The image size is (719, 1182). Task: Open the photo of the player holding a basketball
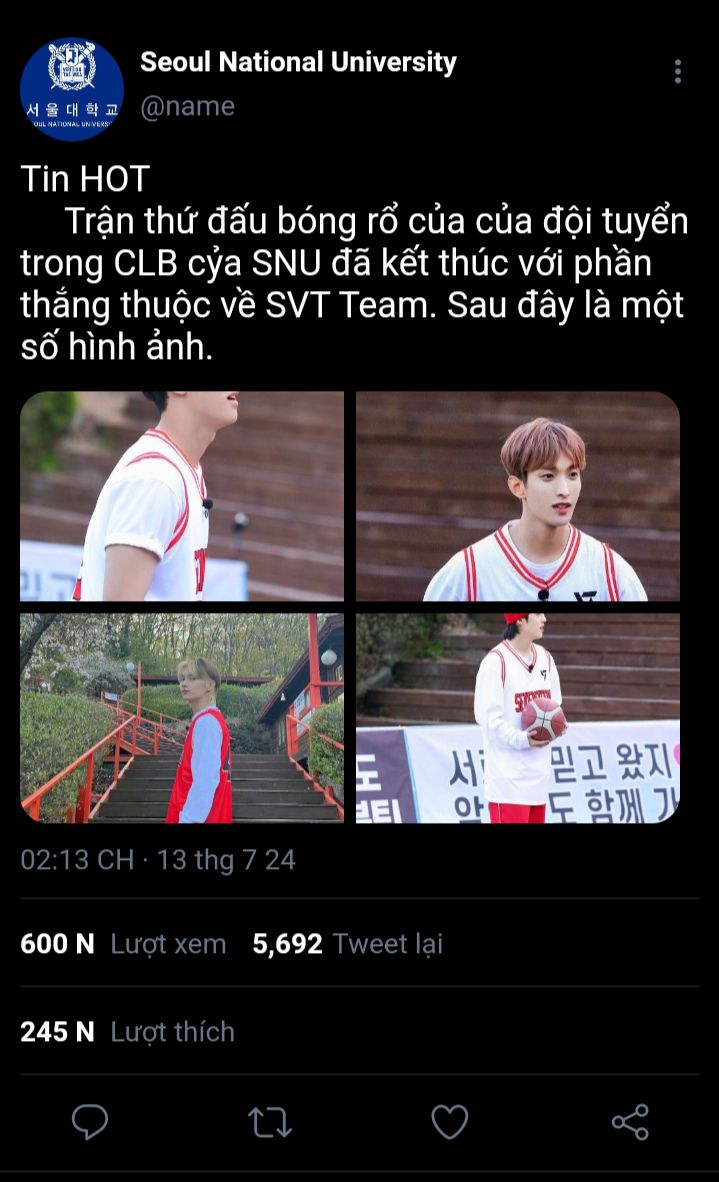518,718
